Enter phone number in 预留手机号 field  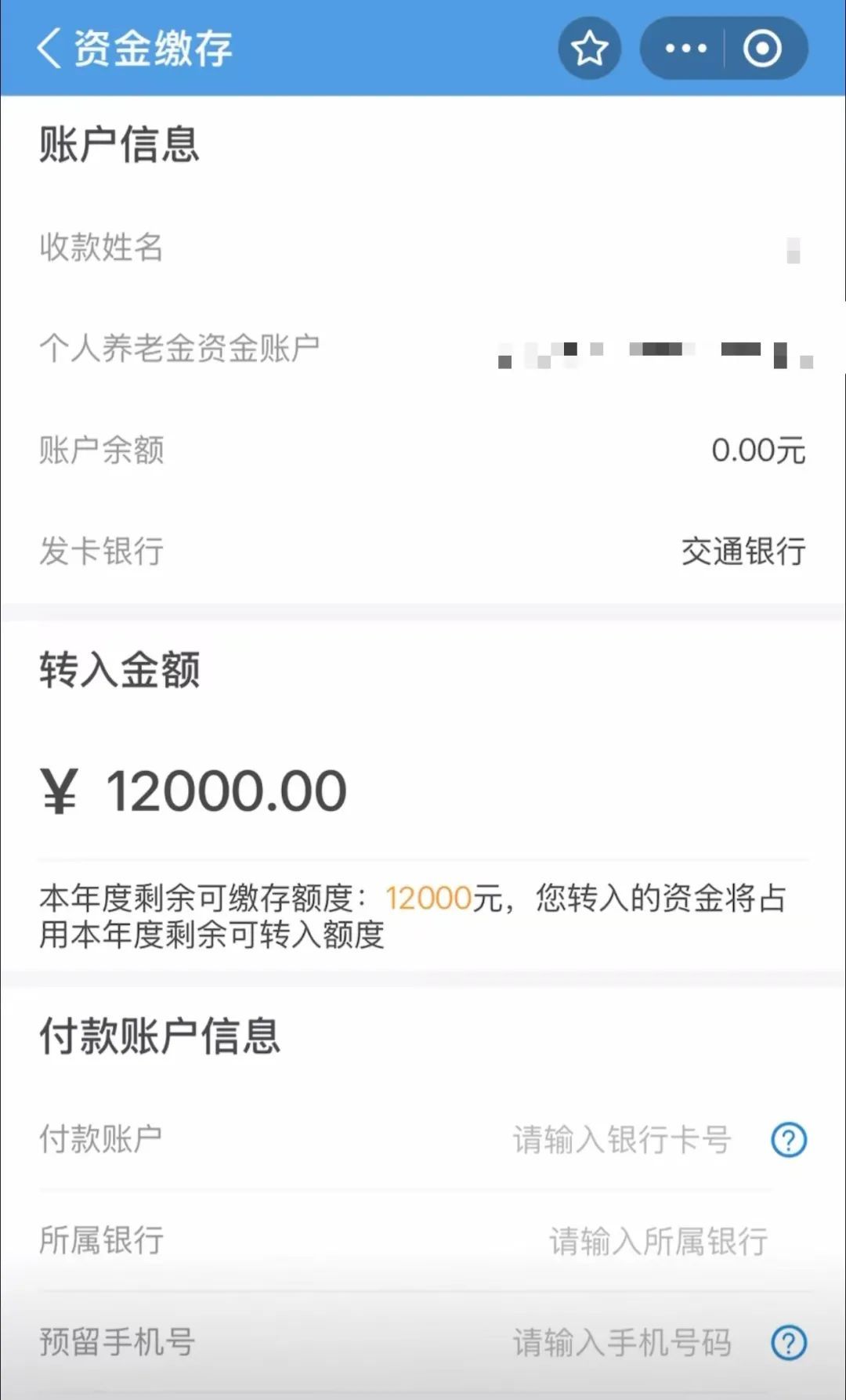[621, 1343]
